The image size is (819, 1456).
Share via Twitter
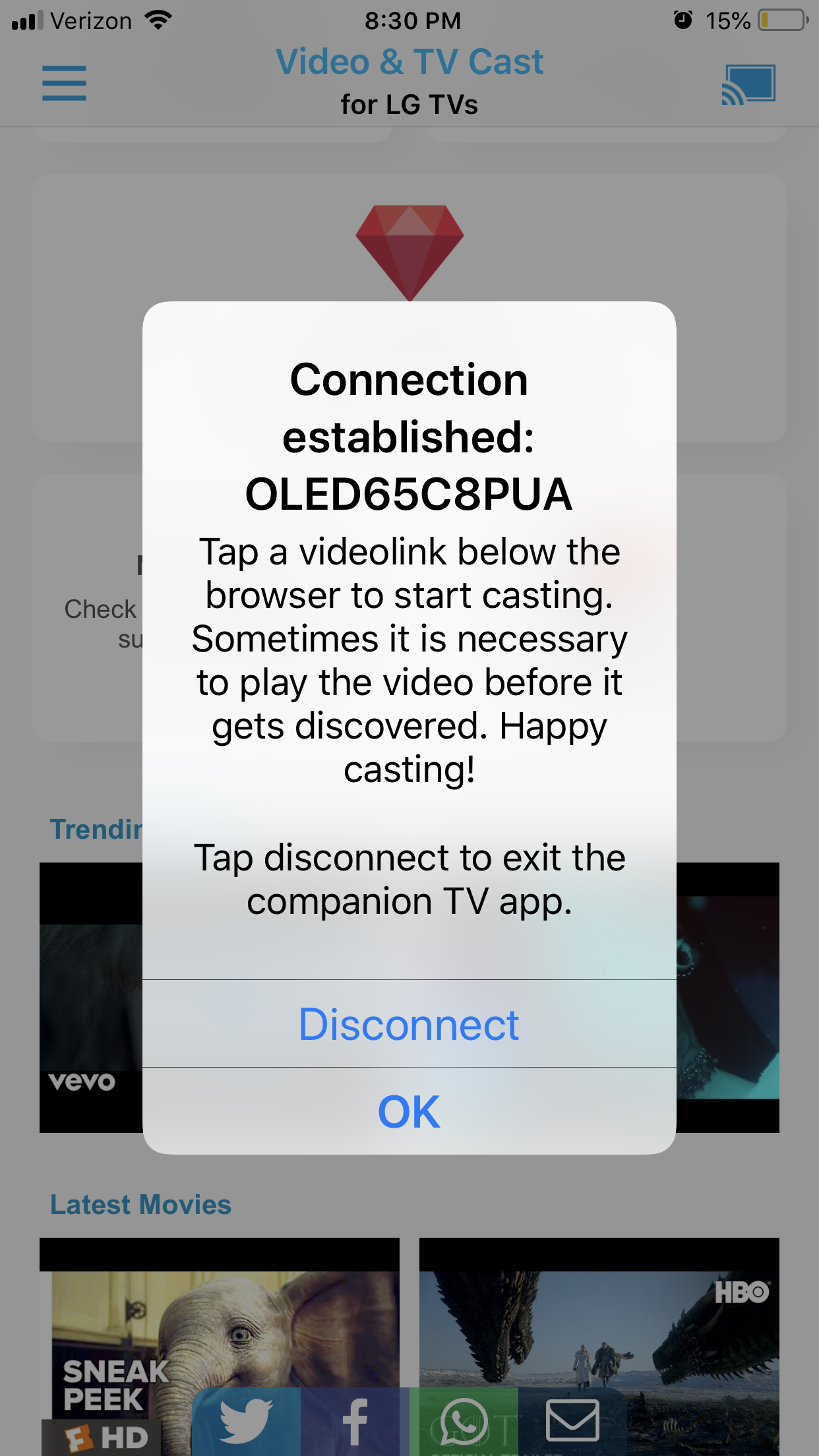click(247, 1422)
